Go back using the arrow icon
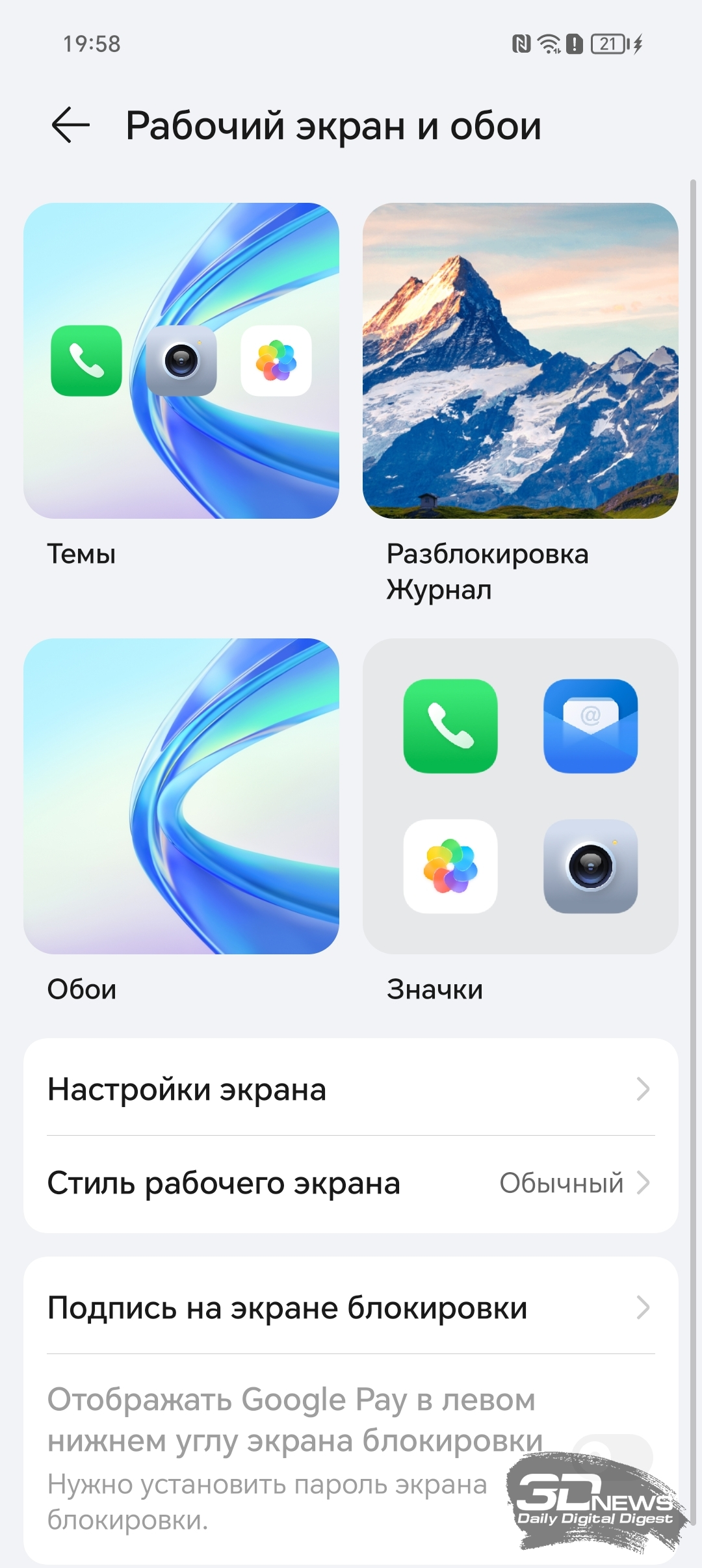Screen dimensions: 702x1568 pos(70,125)
